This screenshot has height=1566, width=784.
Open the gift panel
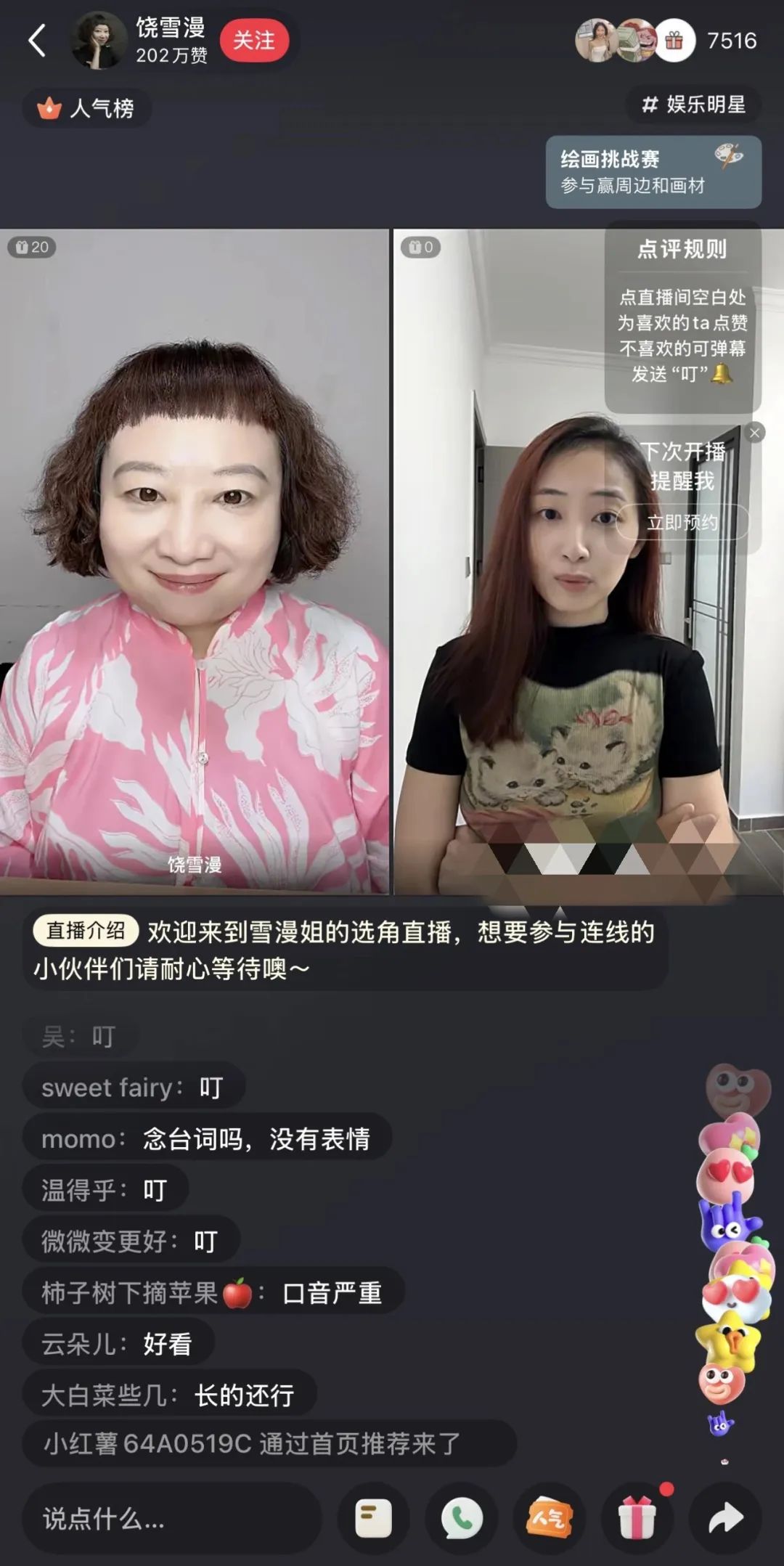pos(637,1518)
